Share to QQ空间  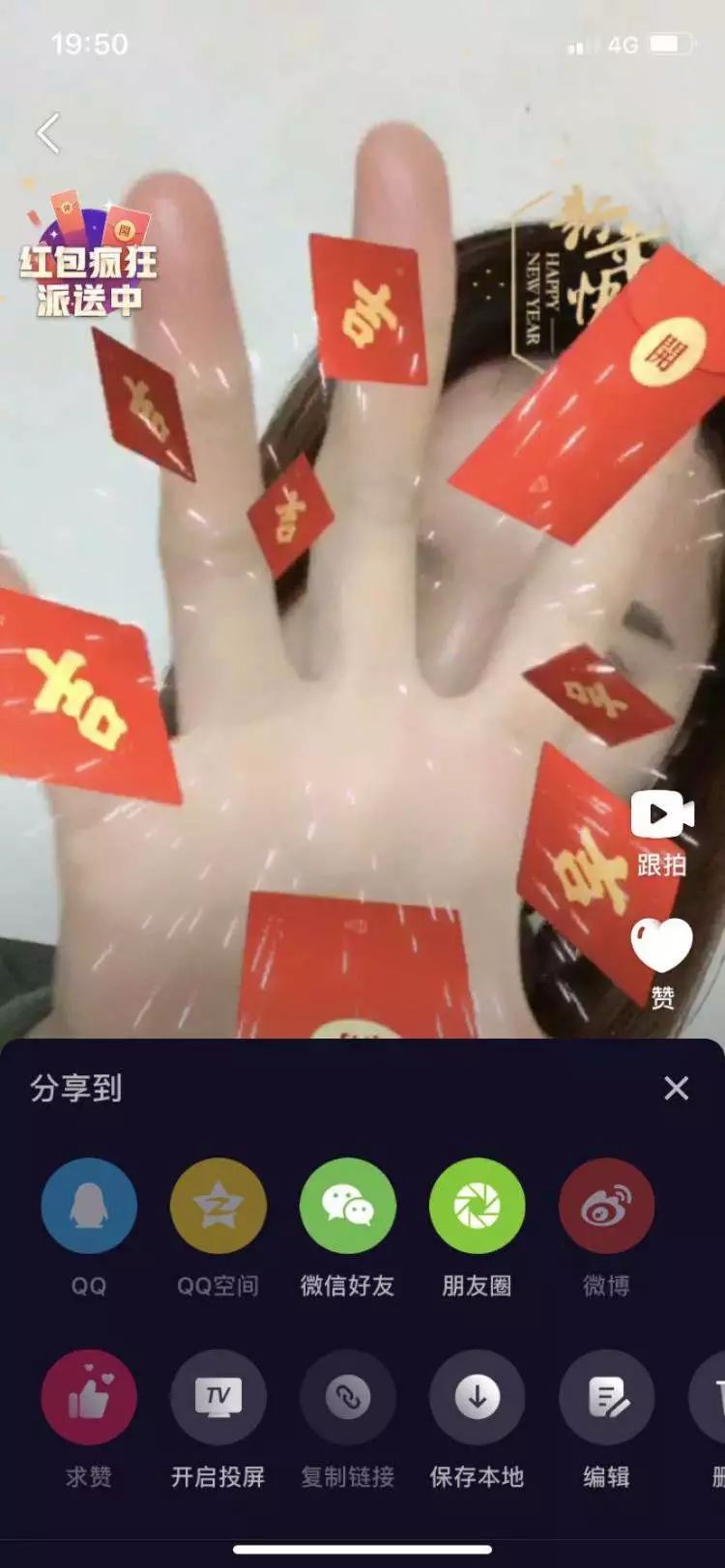coord(218,1206)
